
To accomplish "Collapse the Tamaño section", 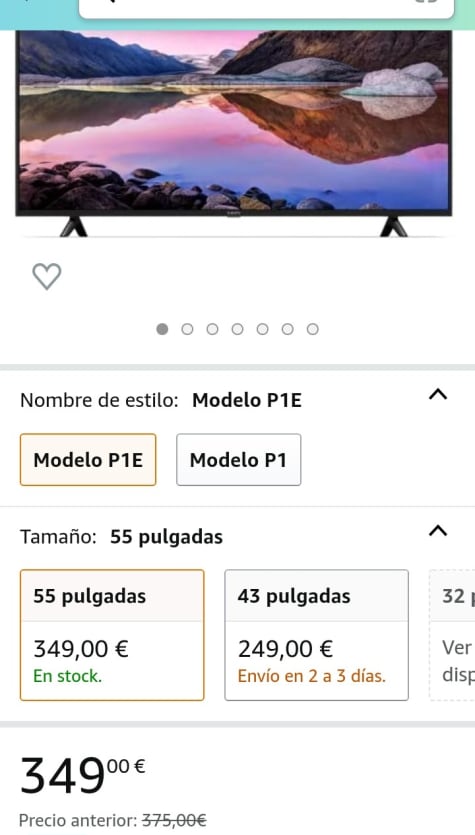I will tap(438, 531).
